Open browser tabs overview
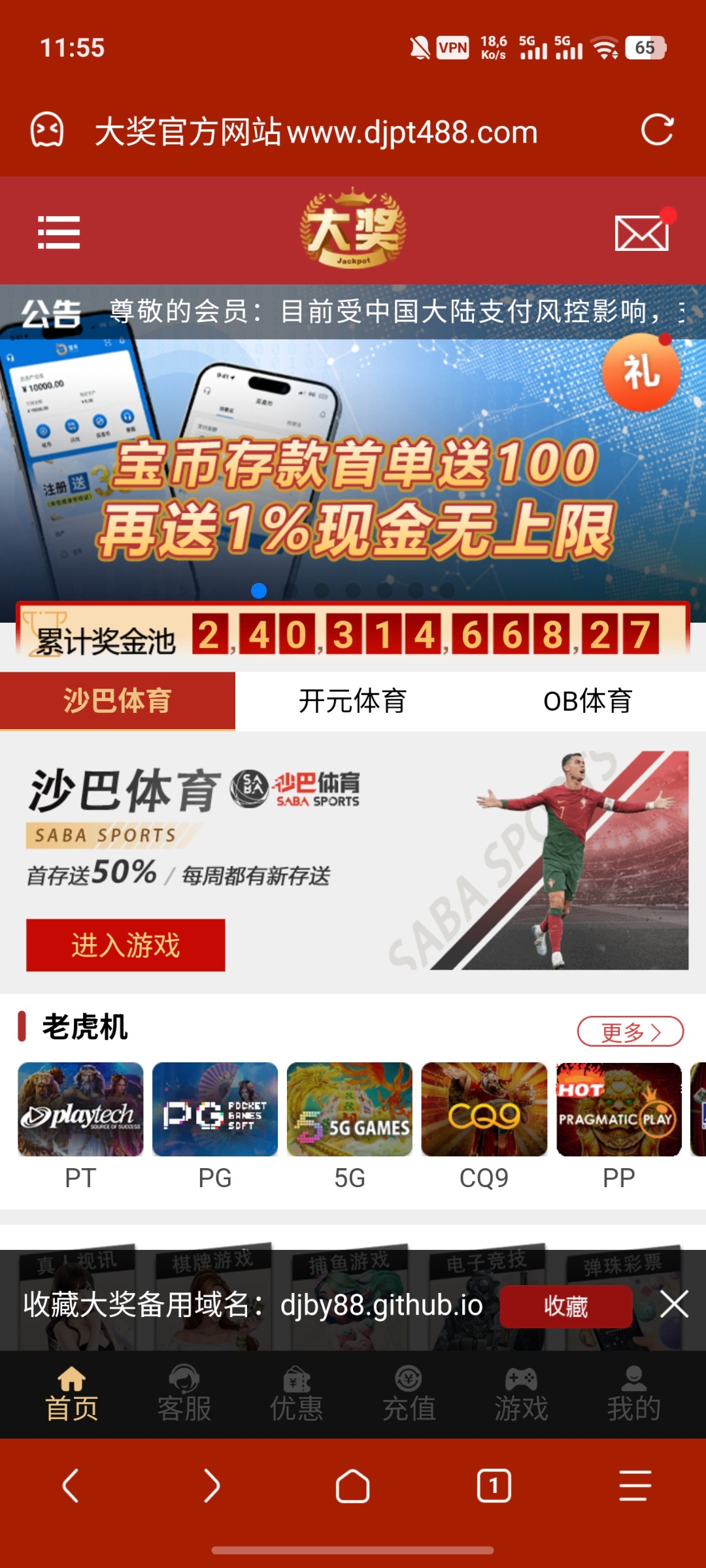The height and width of the screenshot is (1568, 706). 494,1486
